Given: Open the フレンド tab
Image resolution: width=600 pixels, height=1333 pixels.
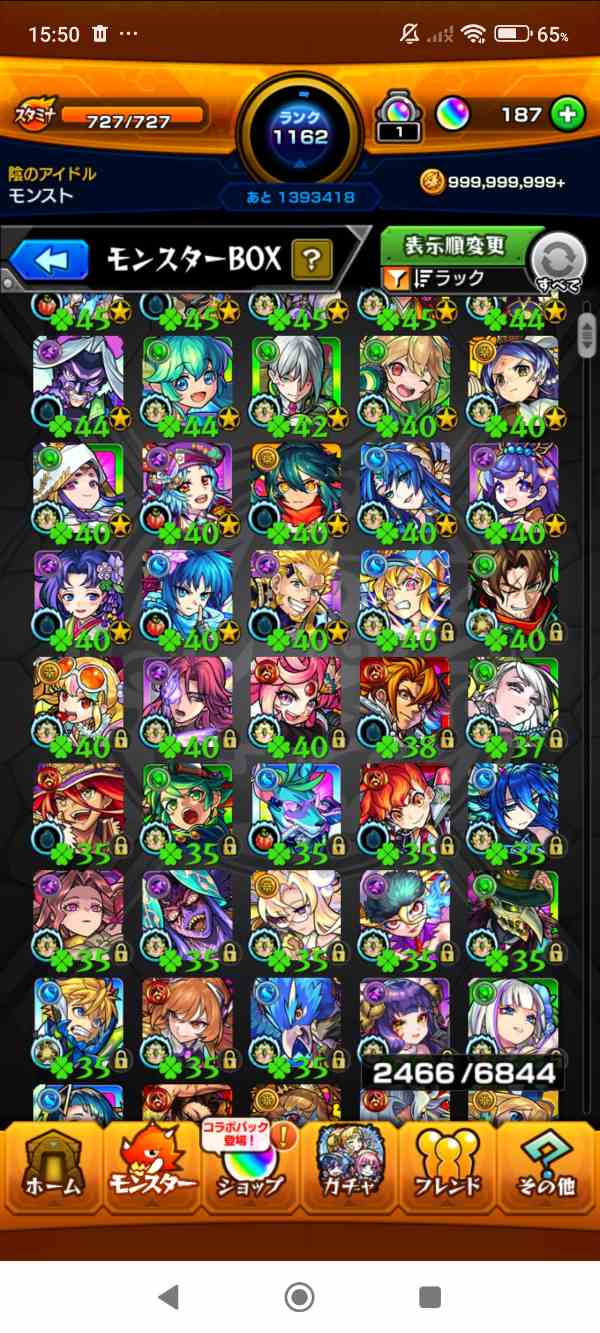Looking at the screenshot, I should point(448,1161).
